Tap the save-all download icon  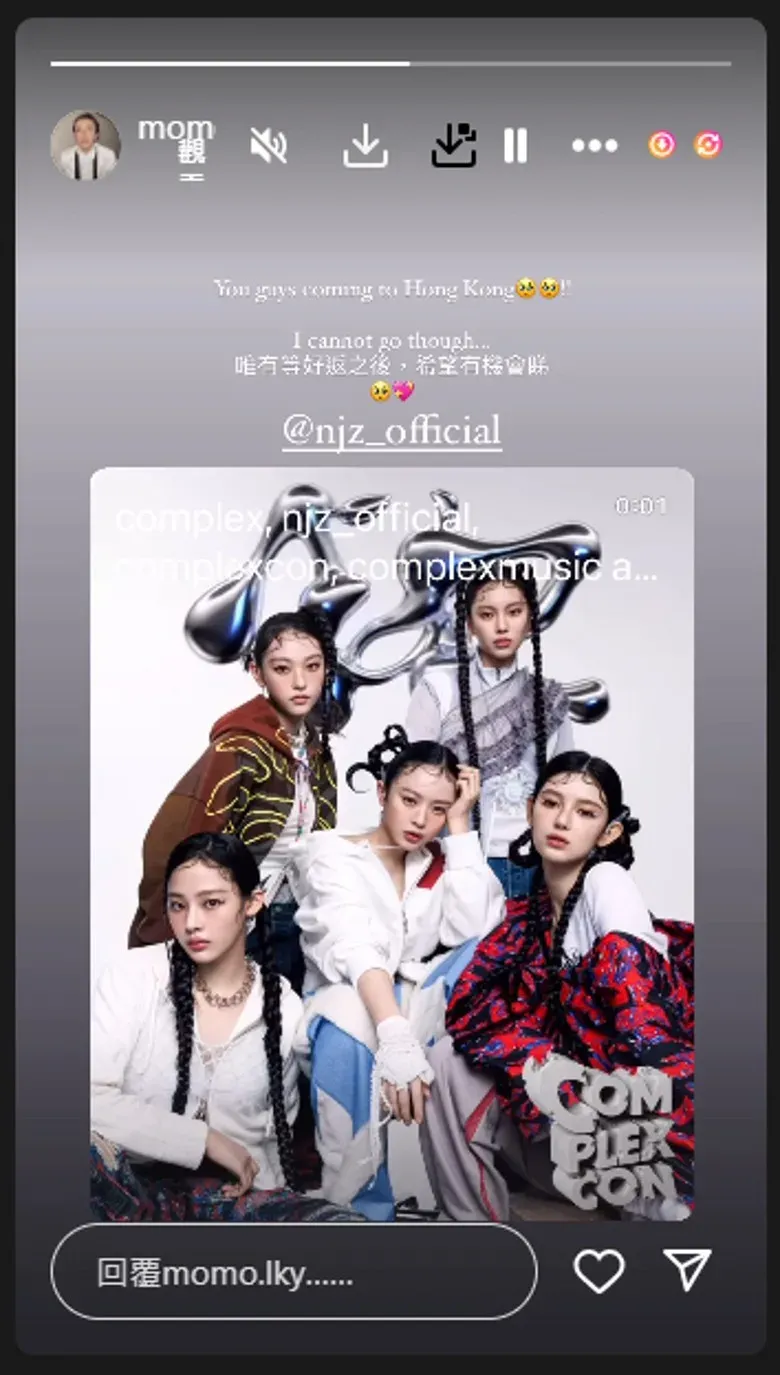[x=453, y=146]
